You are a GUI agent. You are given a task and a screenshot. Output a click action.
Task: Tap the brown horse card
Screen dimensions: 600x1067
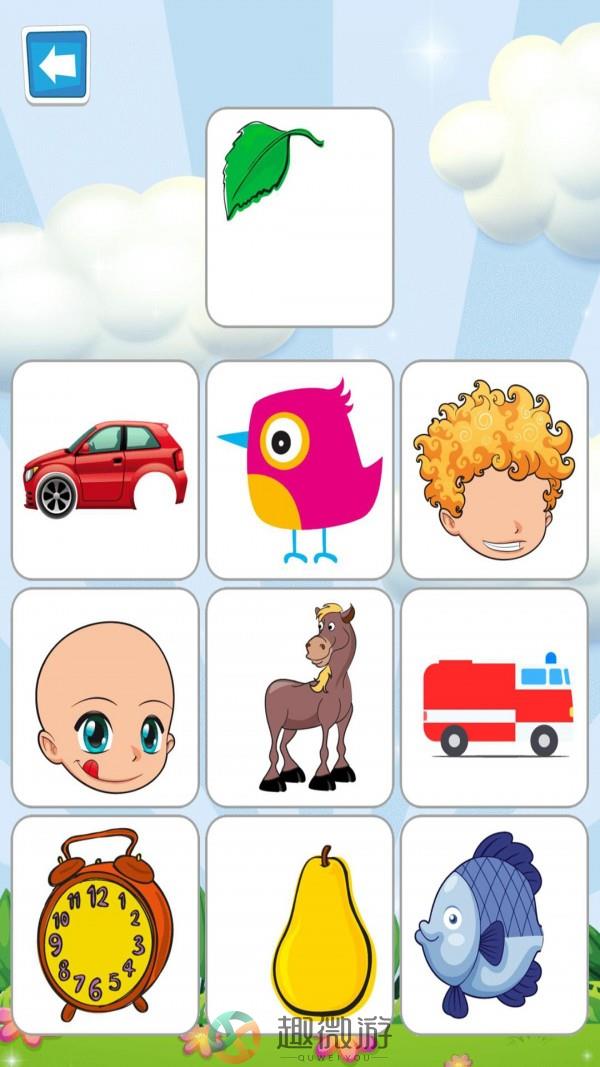299,697
